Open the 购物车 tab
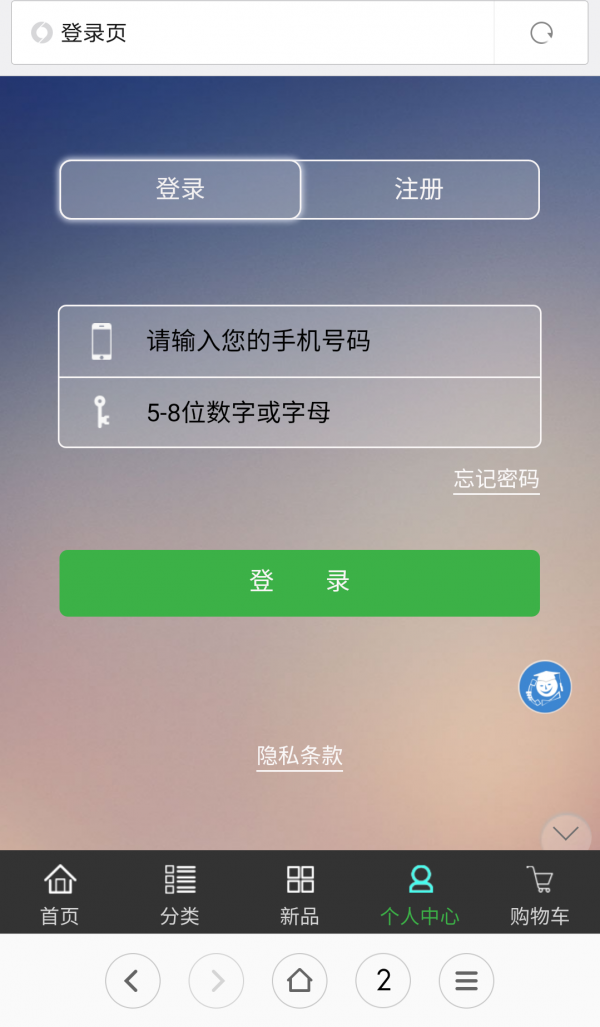The height and width of the screenshot is (1027, 600). pos(540,894)
